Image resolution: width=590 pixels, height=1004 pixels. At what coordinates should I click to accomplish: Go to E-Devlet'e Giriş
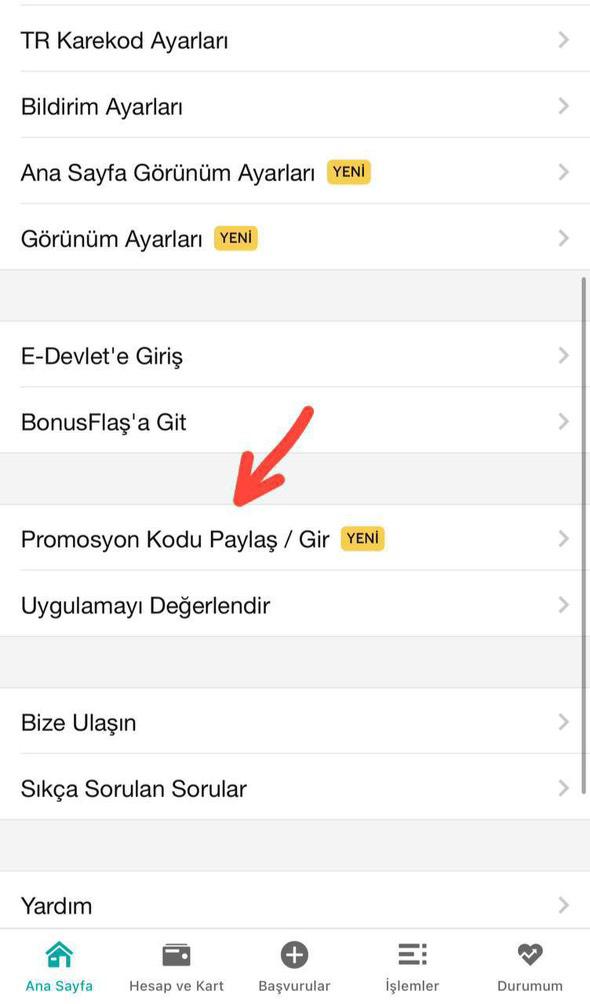[x=295, y=355]
